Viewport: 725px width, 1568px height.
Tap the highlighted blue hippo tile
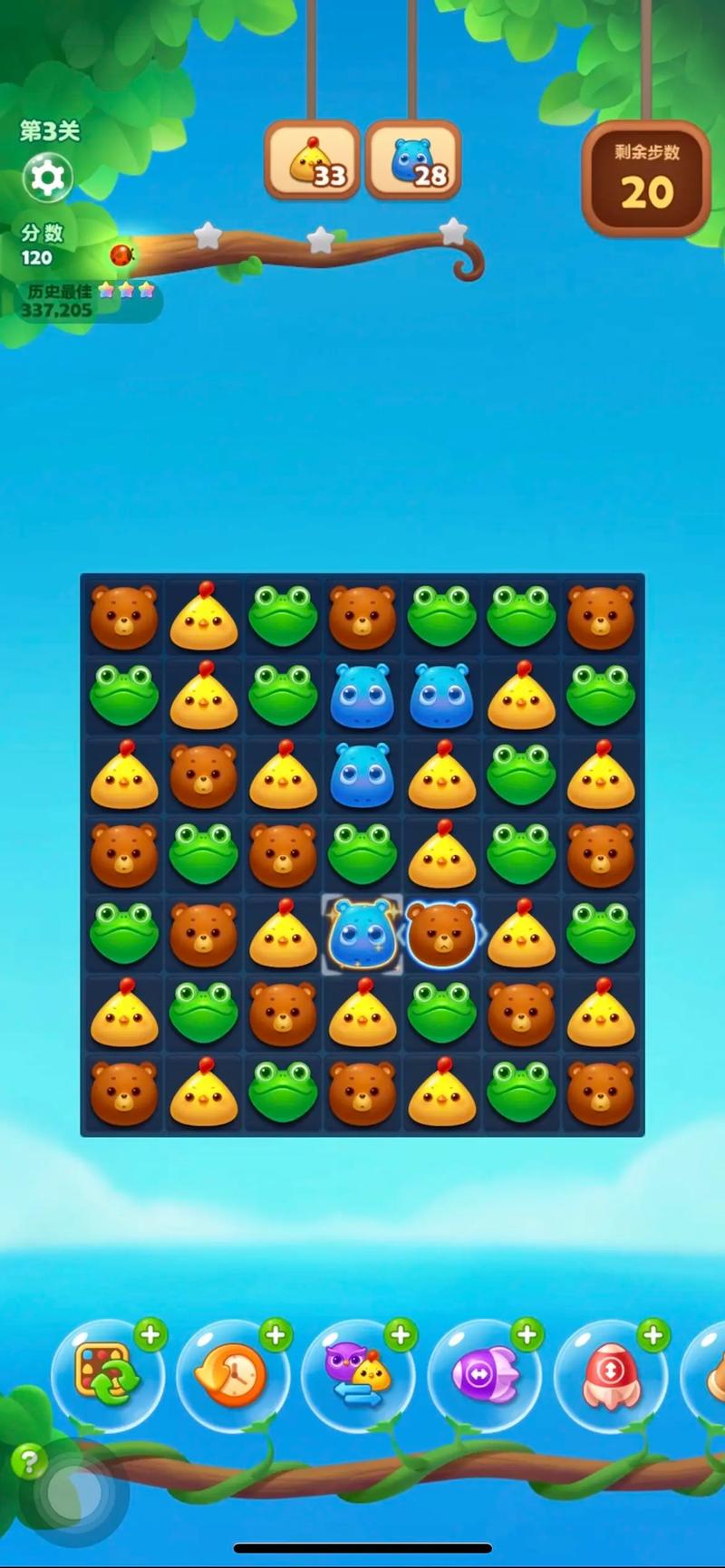(x=362, y=934)
